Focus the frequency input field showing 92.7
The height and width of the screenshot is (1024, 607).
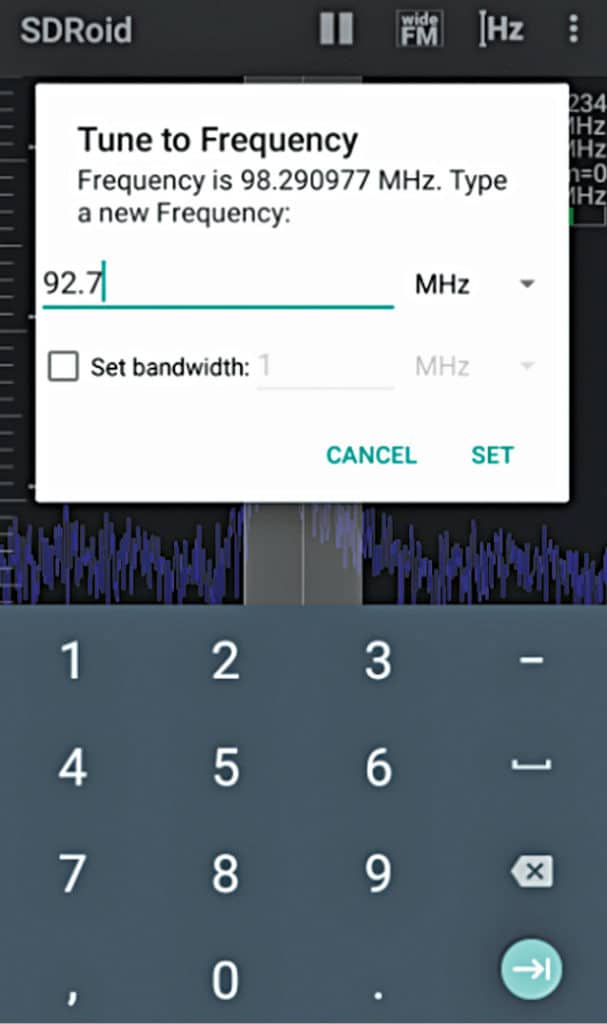(217, 285)
